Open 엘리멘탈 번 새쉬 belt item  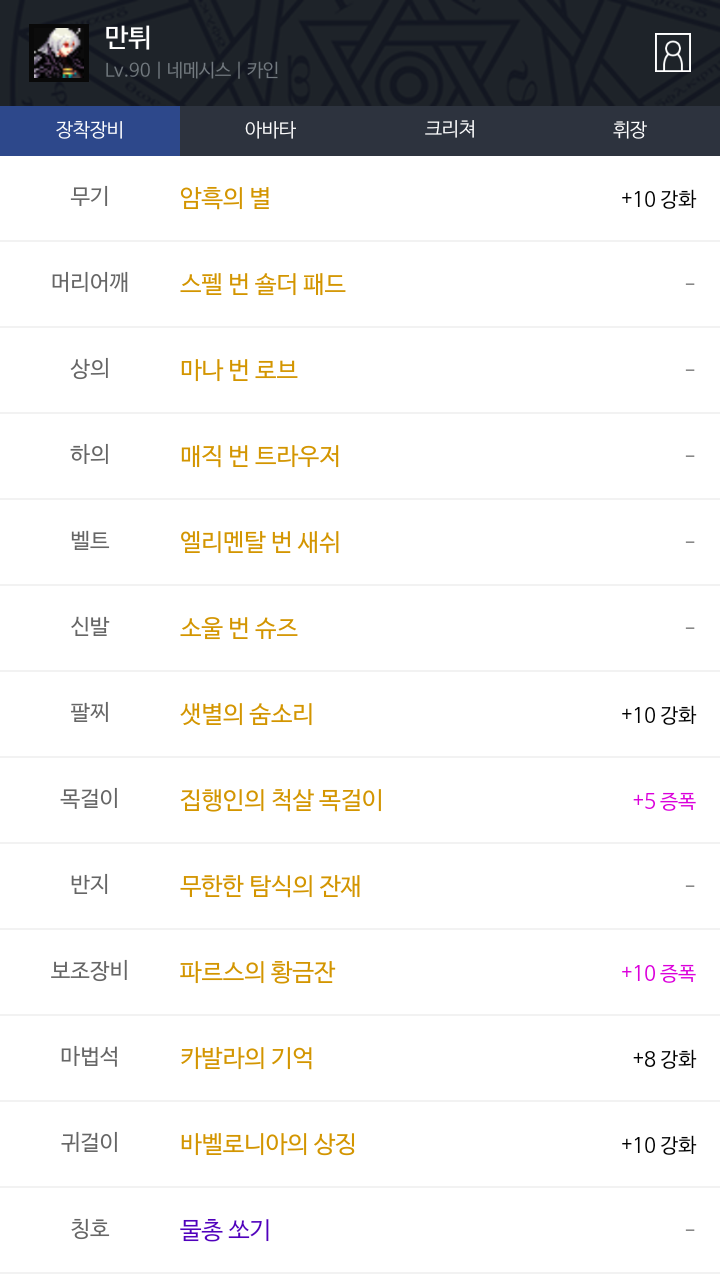(260, 542)
